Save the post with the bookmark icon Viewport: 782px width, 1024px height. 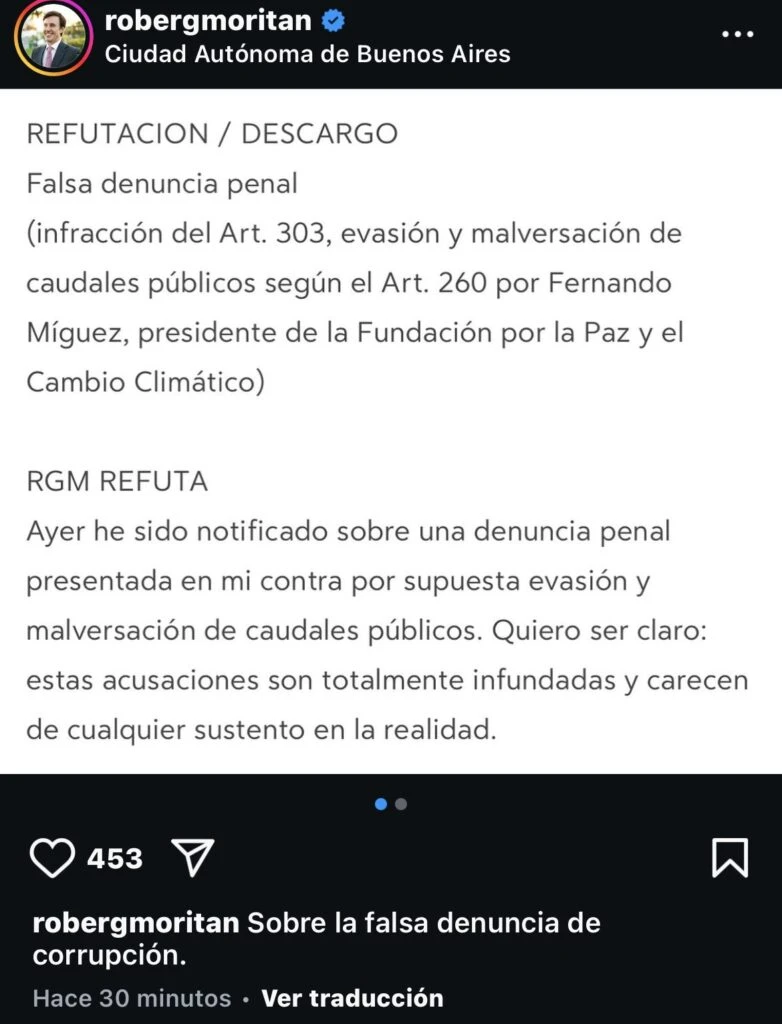730,858
